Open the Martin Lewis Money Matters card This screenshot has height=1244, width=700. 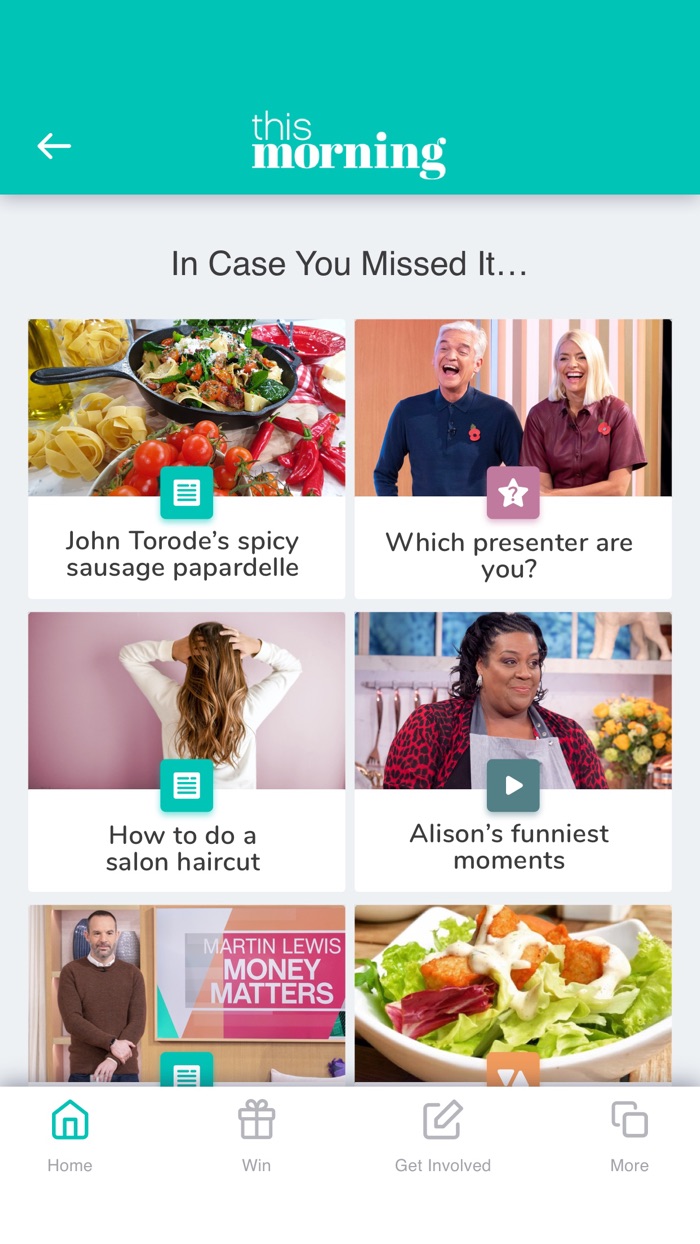pyautogui.click(x=186, y=995)
